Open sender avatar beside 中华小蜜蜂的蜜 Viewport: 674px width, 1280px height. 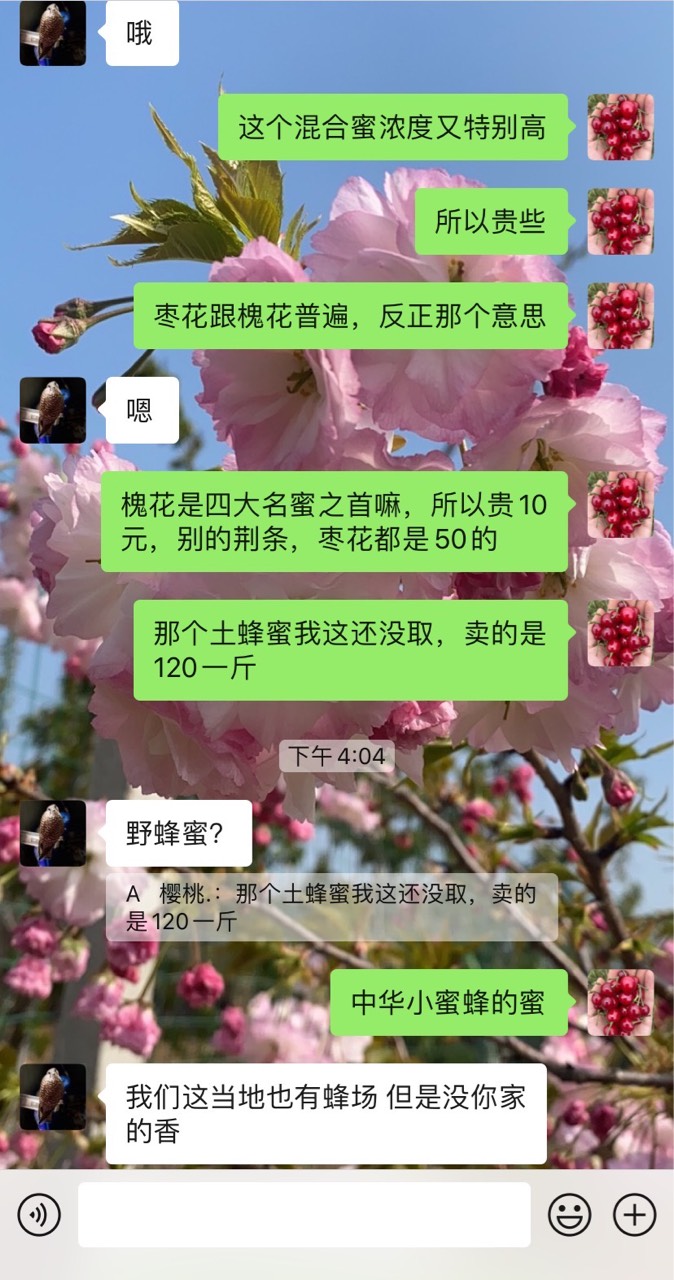pos(620,1002)
